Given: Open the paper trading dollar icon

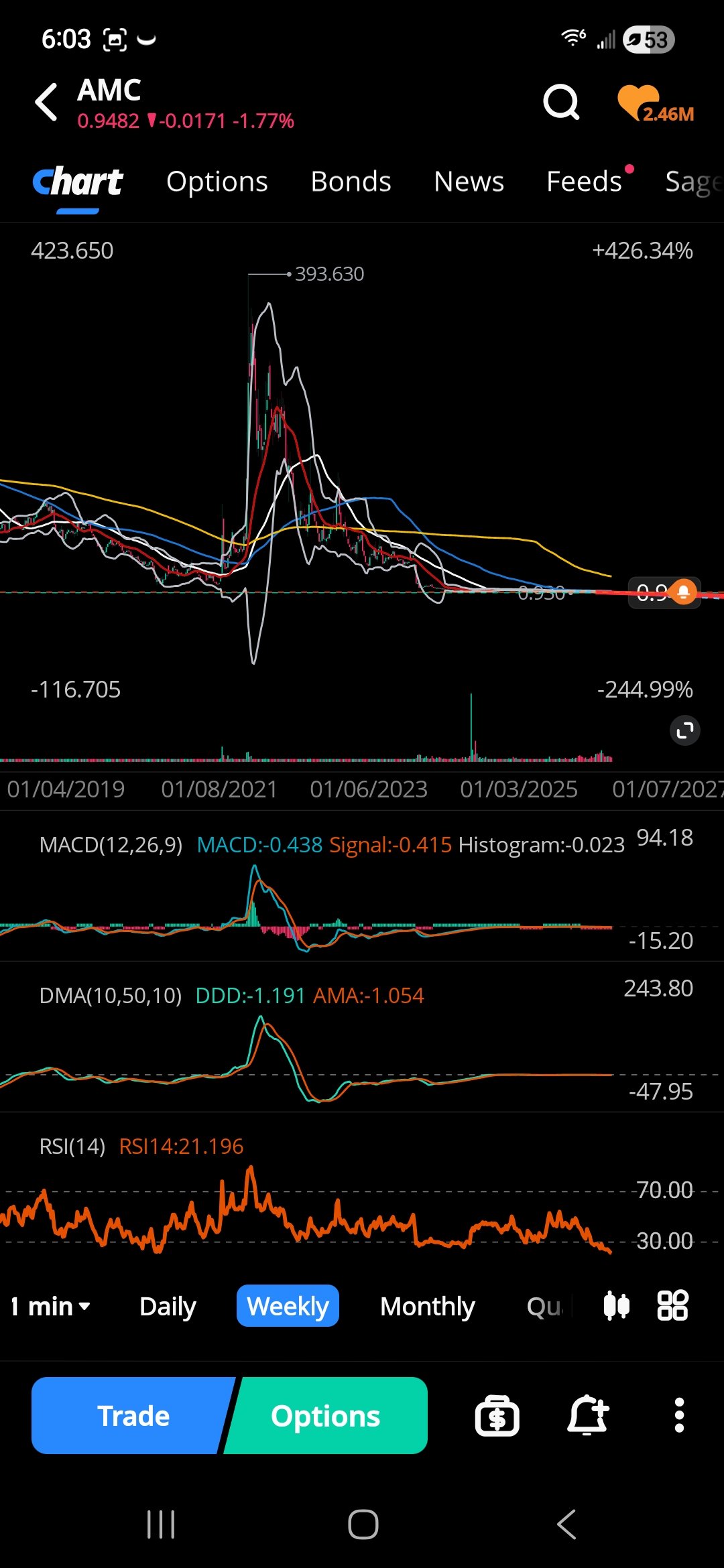Looking at the screenshot, I should [497, 1416].
